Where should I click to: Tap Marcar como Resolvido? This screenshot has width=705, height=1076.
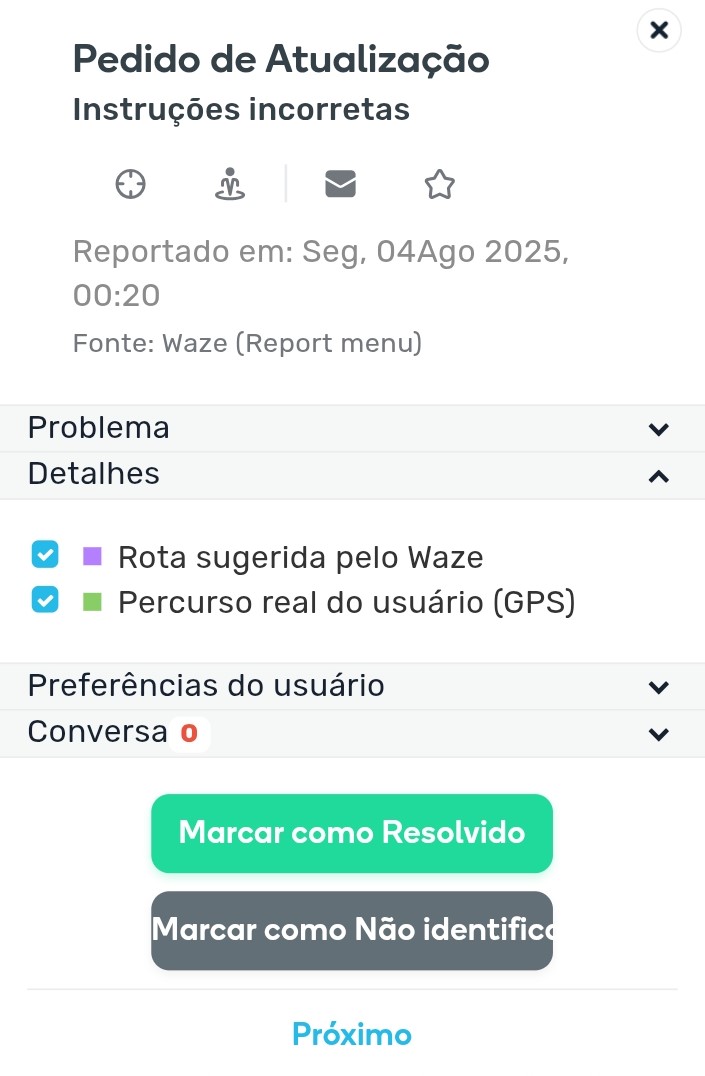[x=352, y=833]
